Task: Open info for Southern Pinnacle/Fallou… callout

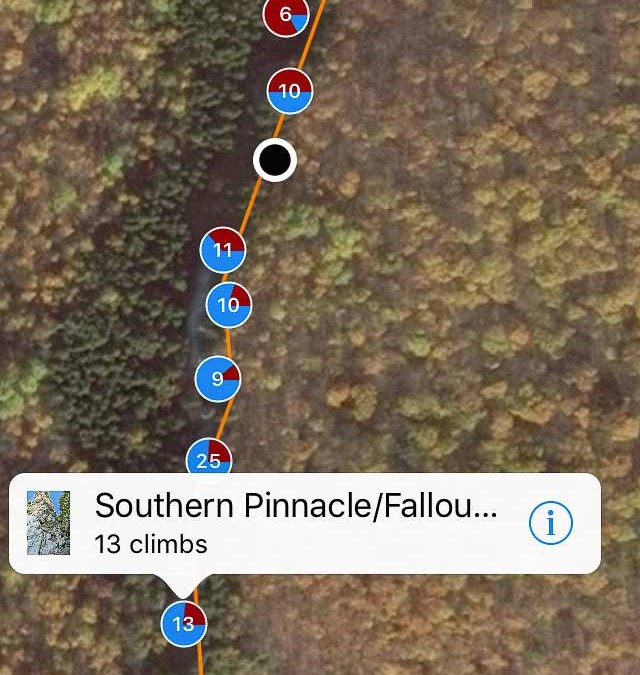Action: coord(550,523)
